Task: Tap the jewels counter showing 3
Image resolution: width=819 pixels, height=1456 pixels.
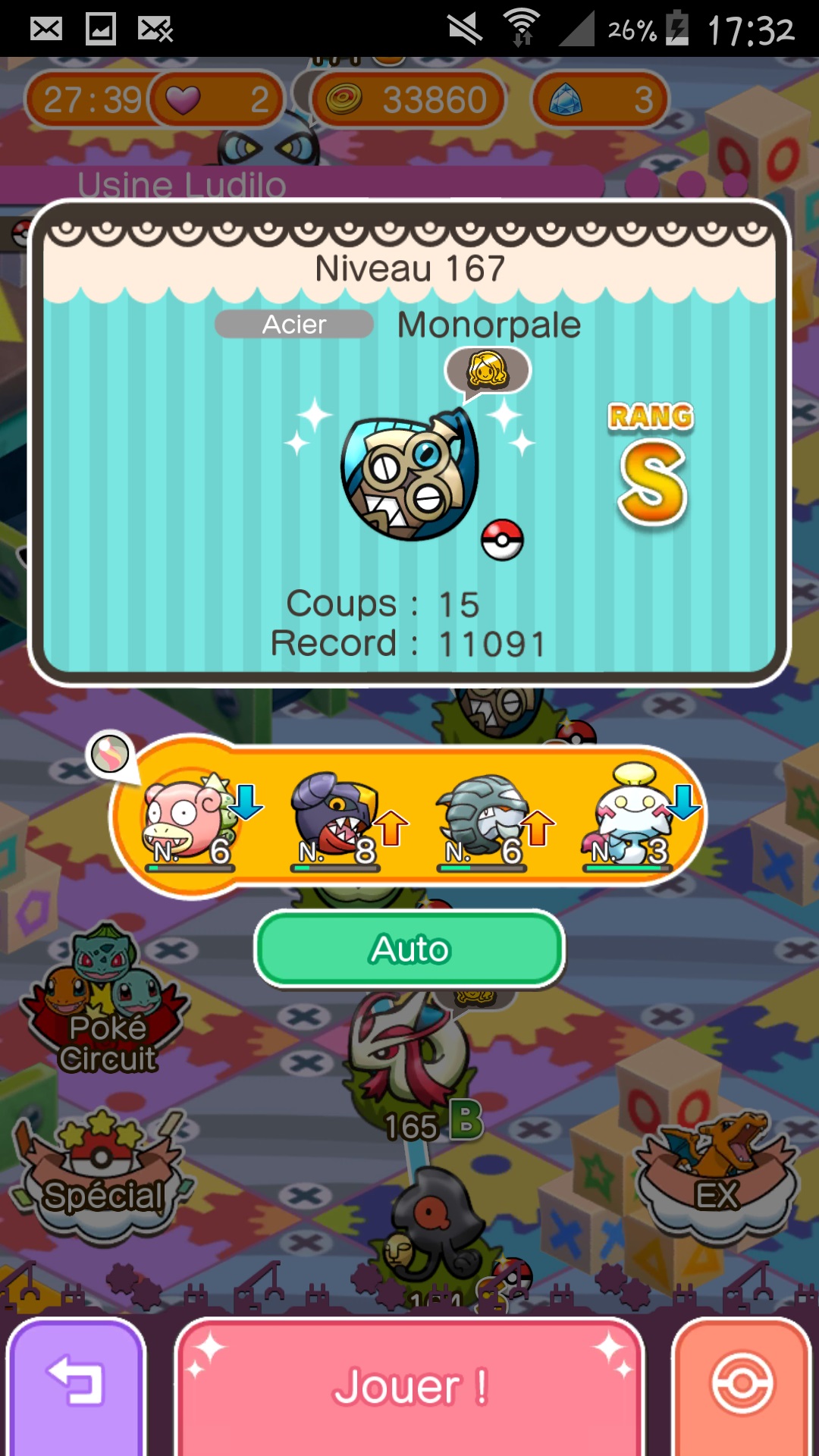Action: 599,99
